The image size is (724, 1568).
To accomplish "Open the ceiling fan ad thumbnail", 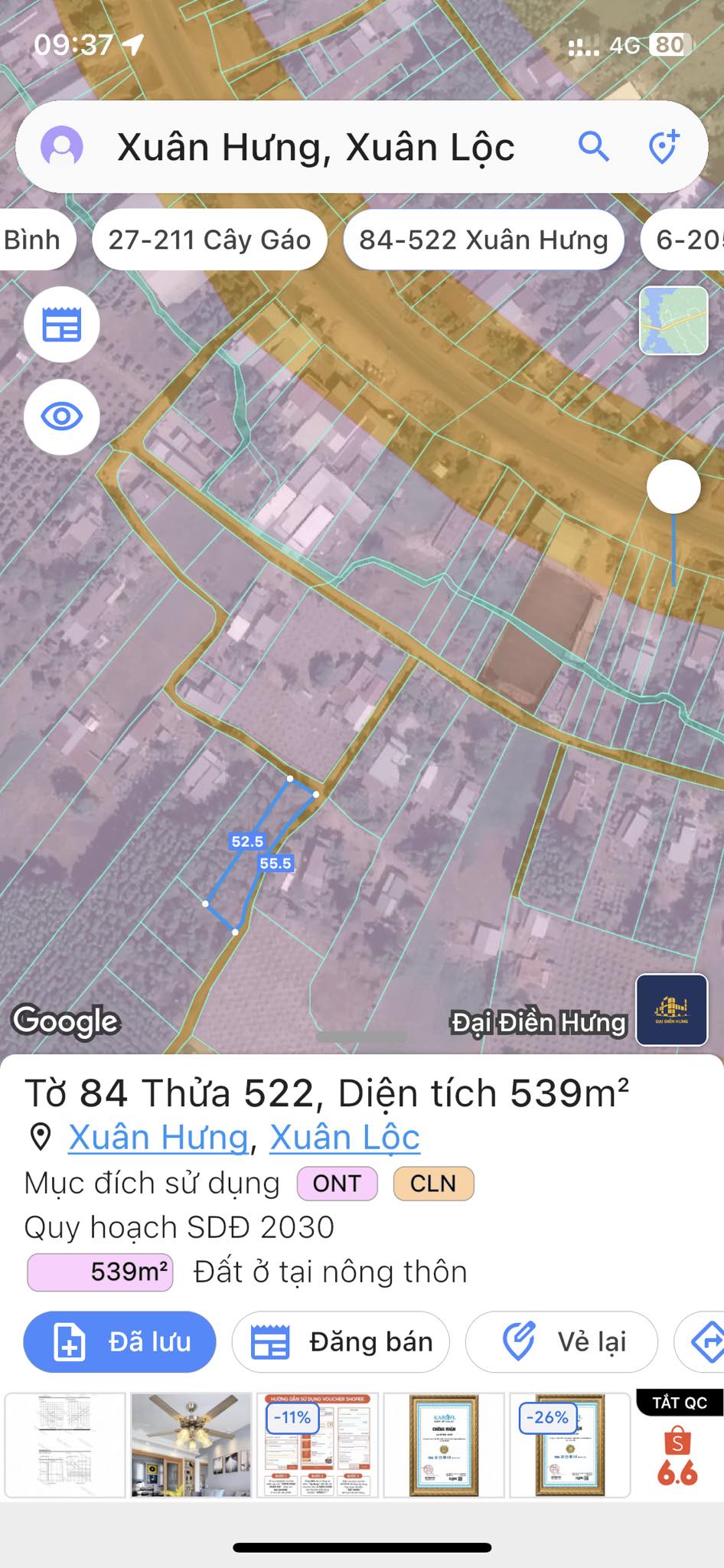I will tap(191, 1445).
